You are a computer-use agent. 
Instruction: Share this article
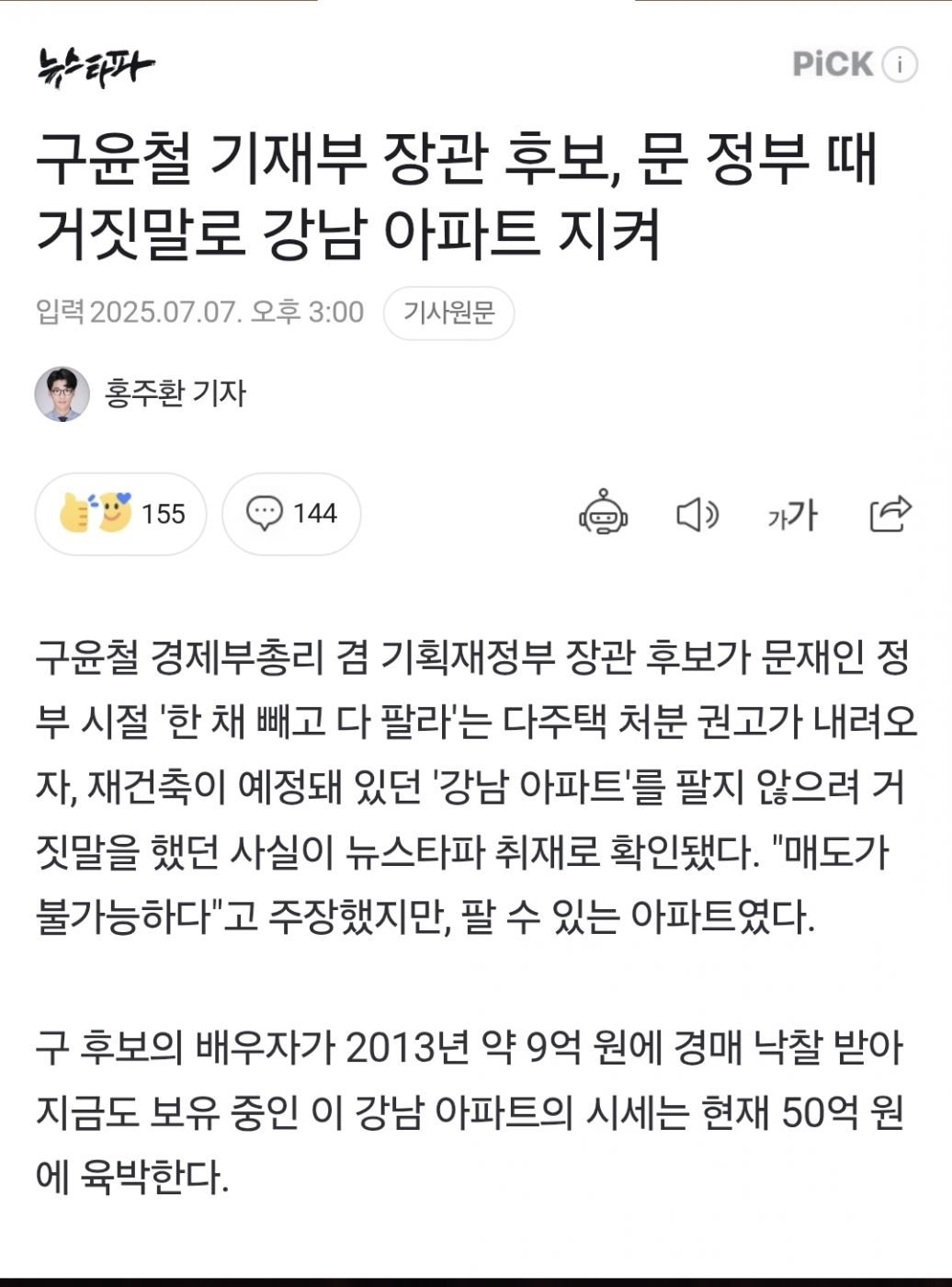pyautogui.click(x=890, y=514)
